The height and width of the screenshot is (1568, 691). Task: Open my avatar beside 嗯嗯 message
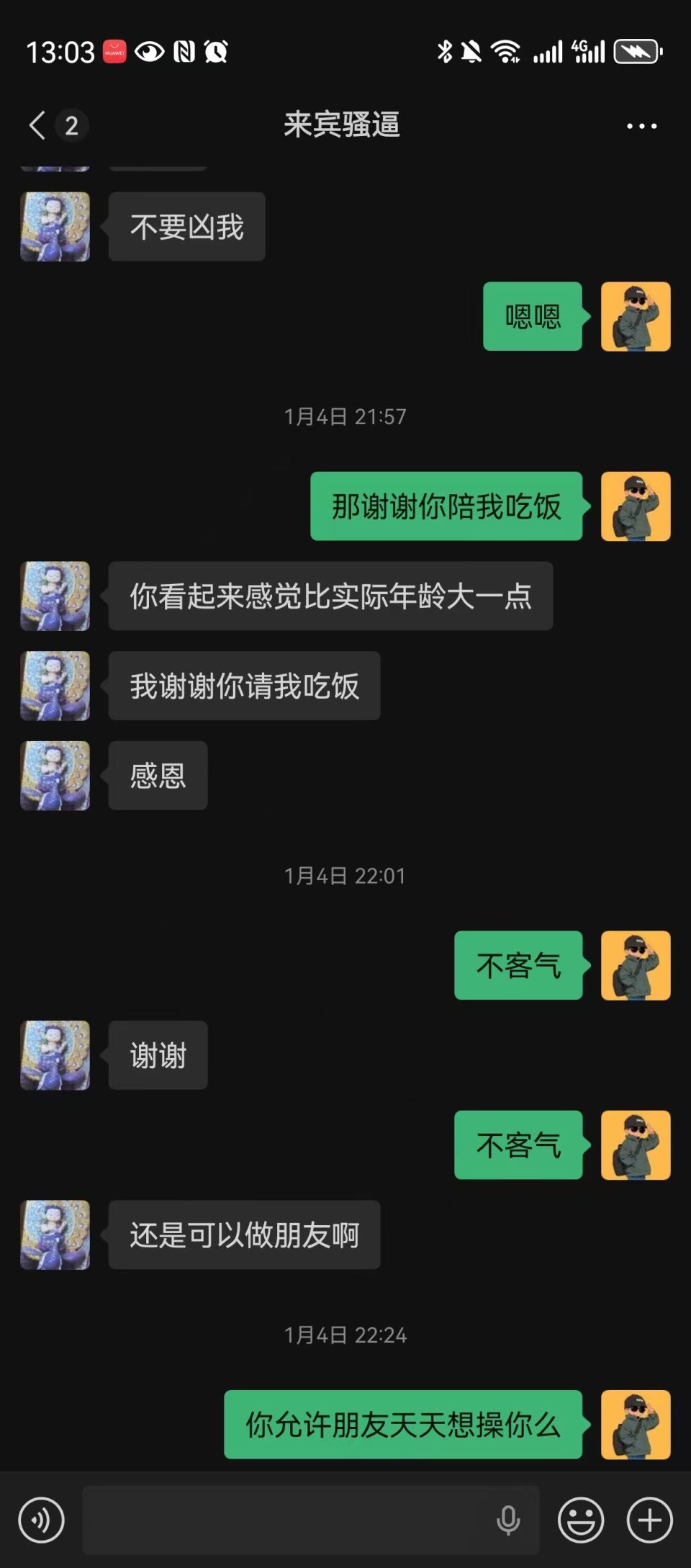click(636, 317)
